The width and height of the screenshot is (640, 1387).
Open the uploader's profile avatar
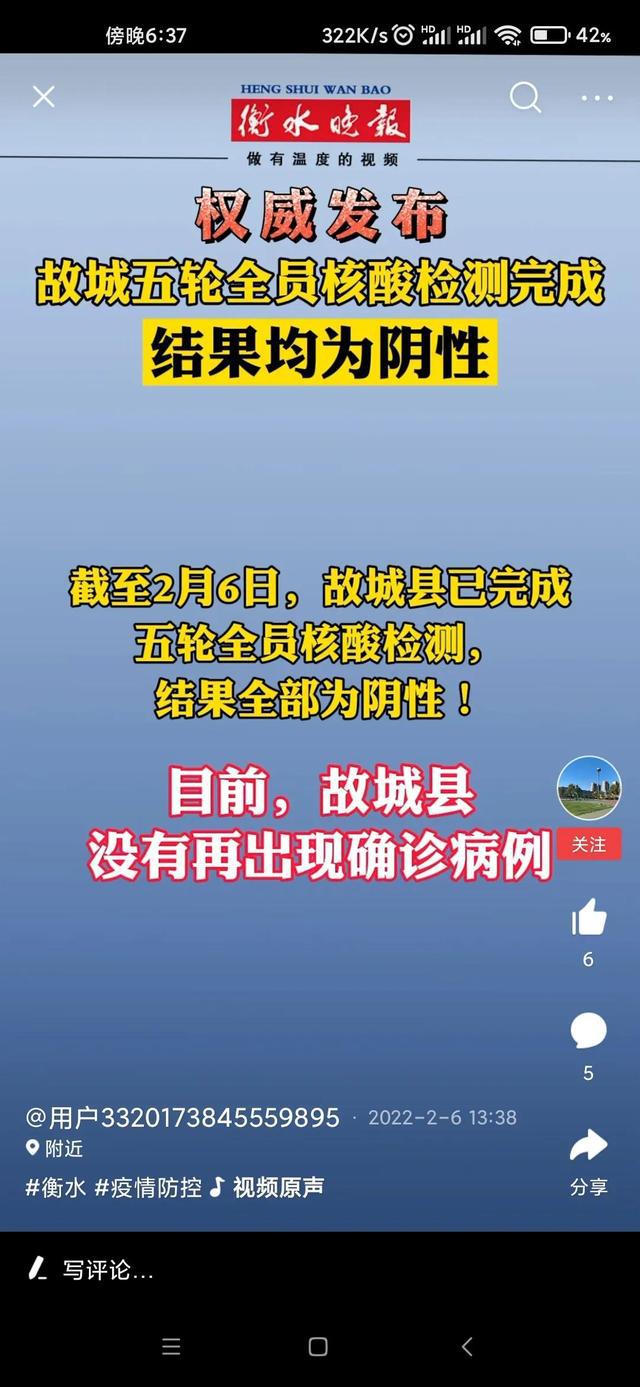[x=589, y=788]
